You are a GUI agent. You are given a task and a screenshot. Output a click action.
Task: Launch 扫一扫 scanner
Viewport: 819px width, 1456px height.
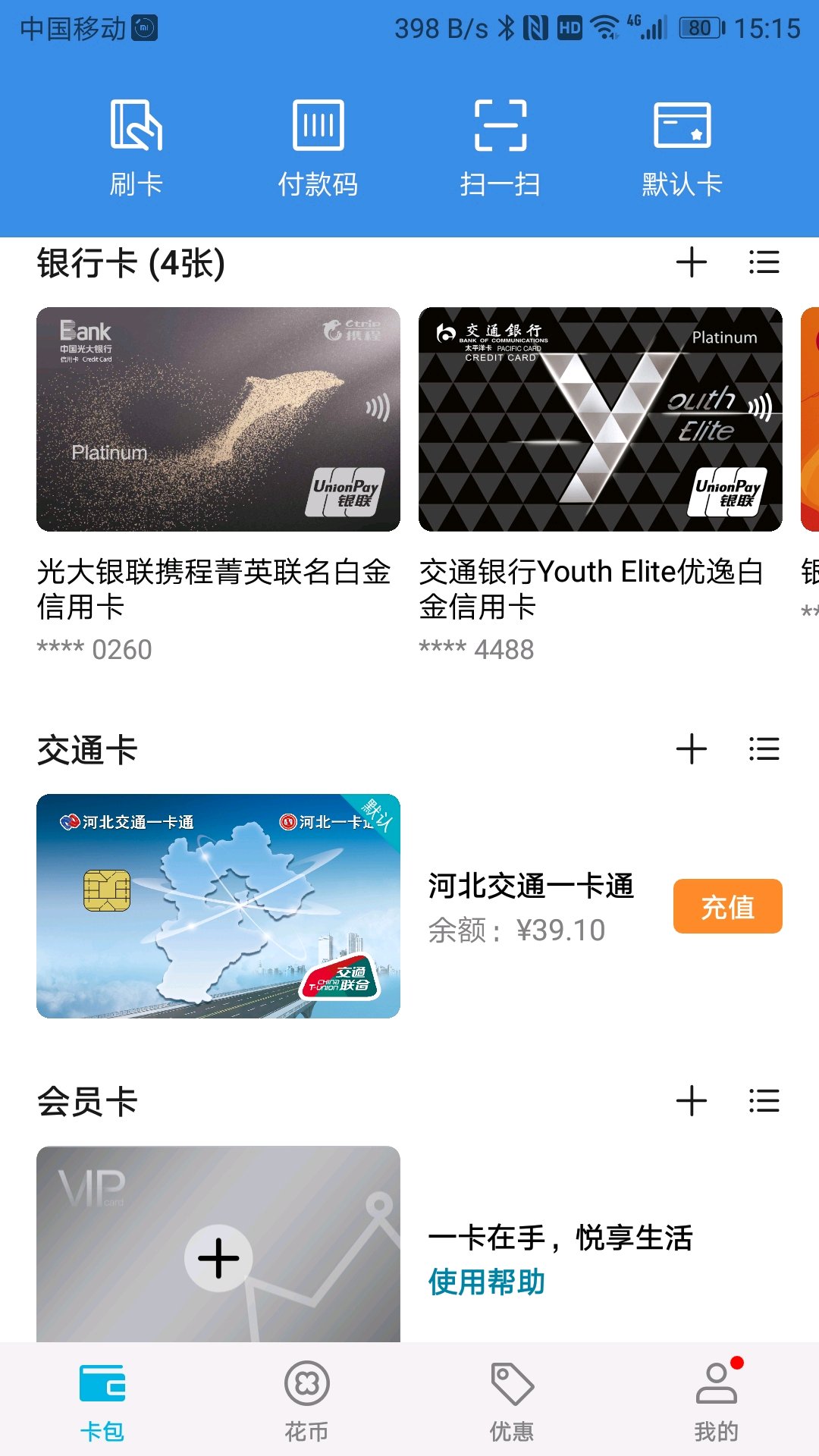click(500, 149)
